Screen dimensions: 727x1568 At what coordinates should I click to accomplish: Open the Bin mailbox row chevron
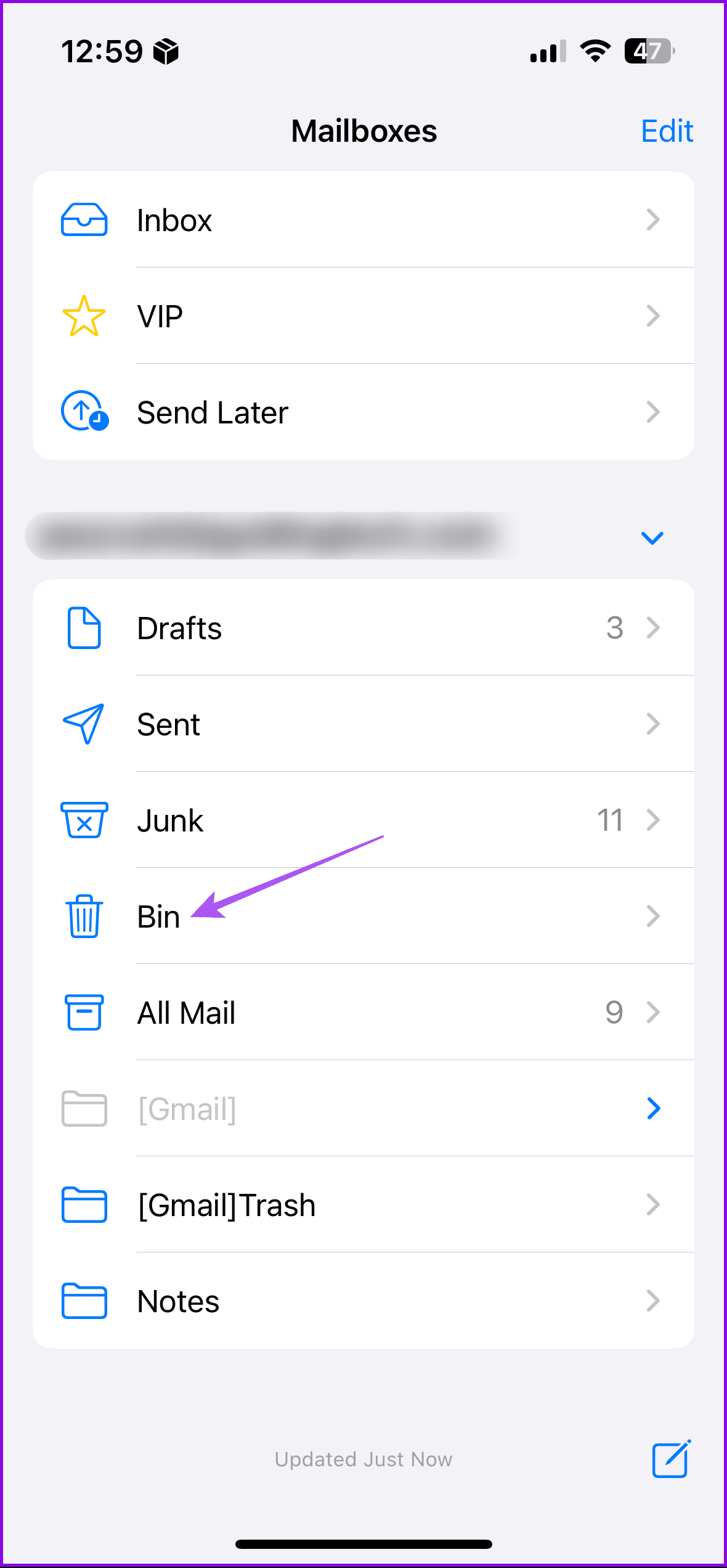653,917
